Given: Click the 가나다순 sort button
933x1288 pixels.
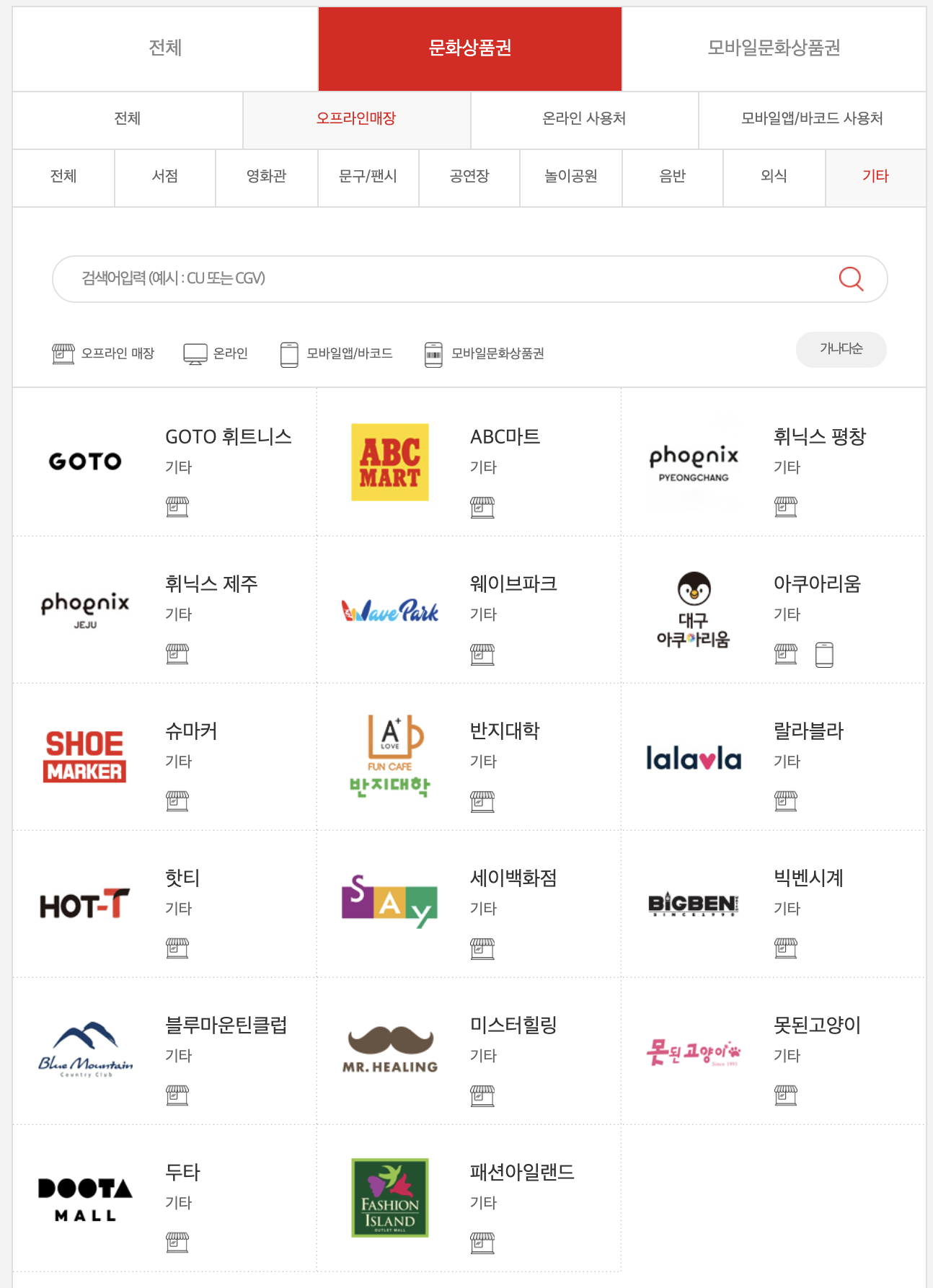Looking at the screenshot, I should click(x=841, y=349).
